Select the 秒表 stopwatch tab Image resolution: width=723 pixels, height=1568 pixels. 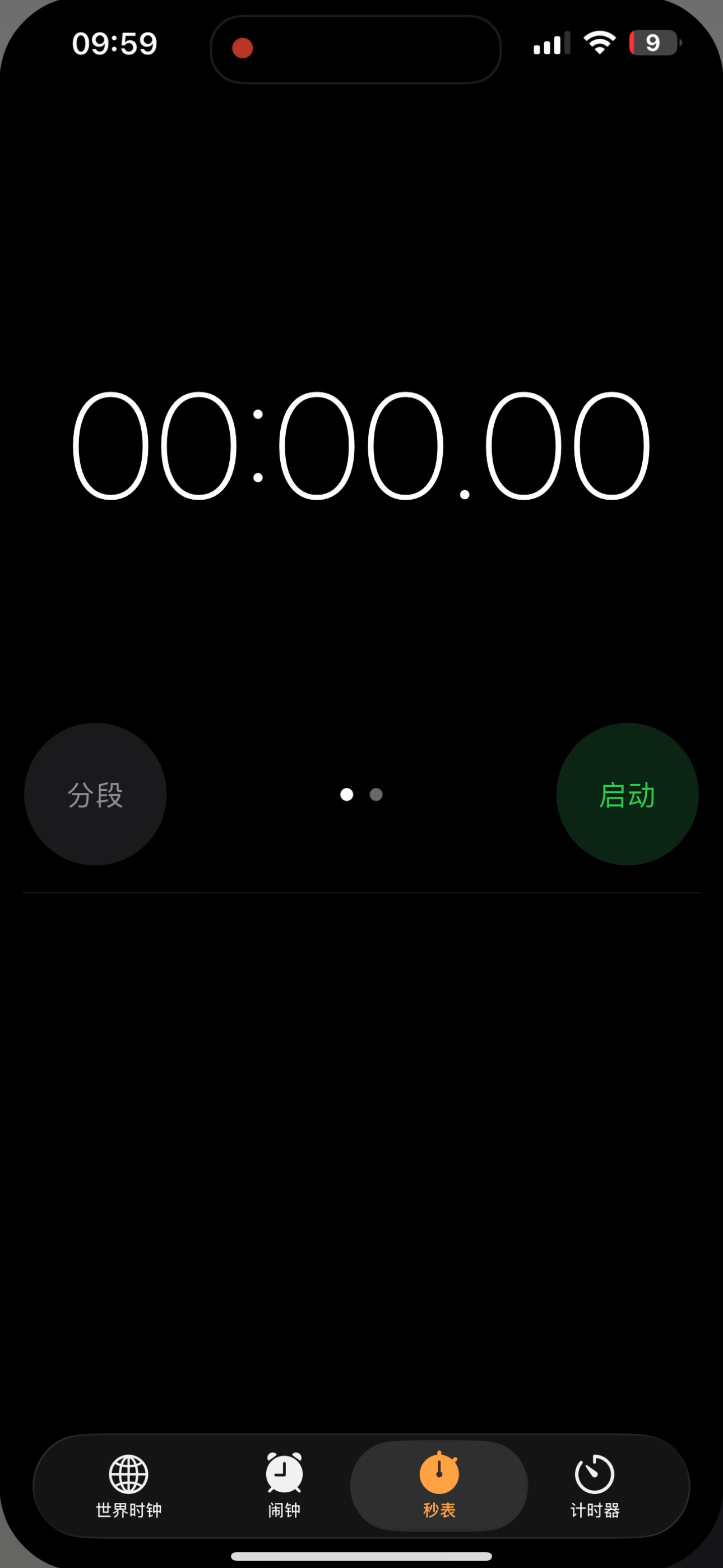439,1485
